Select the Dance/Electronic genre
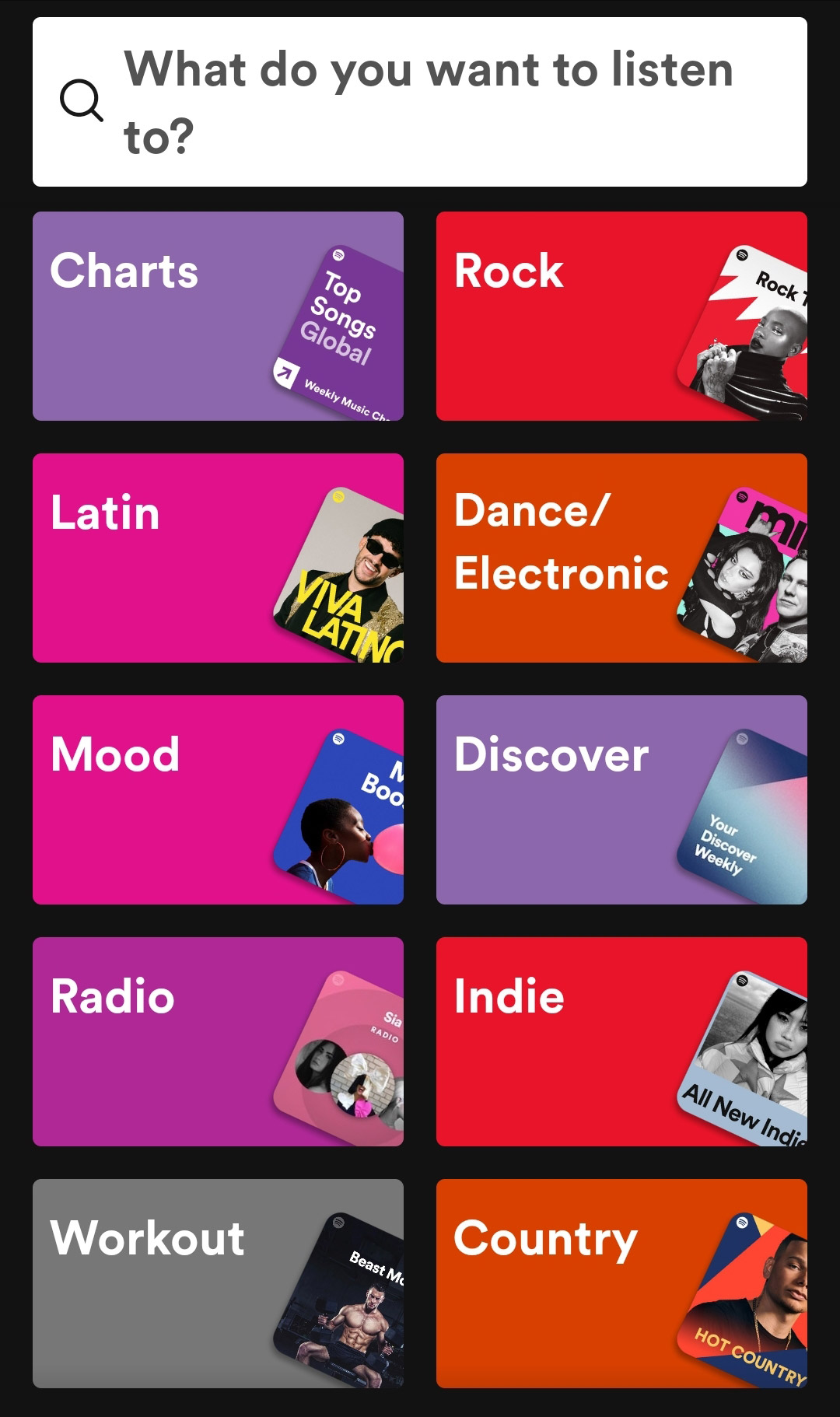 [621, 558]
